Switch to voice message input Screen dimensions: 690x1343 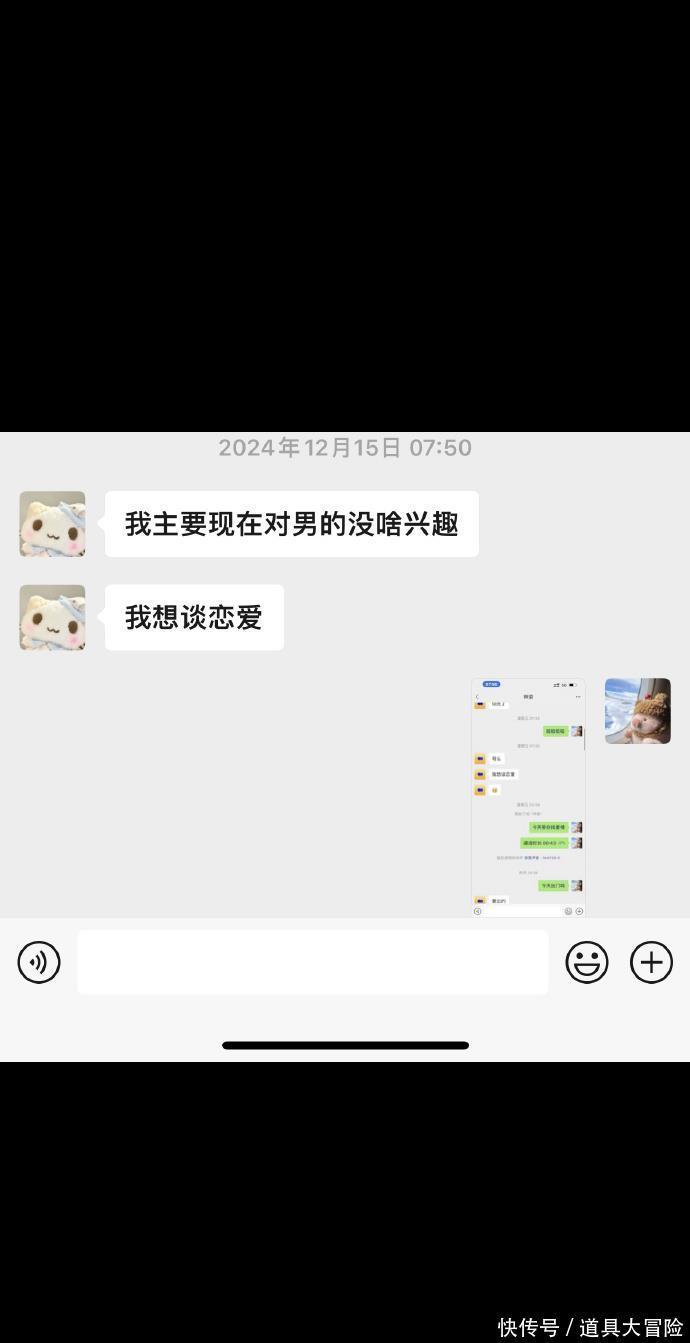39,962
